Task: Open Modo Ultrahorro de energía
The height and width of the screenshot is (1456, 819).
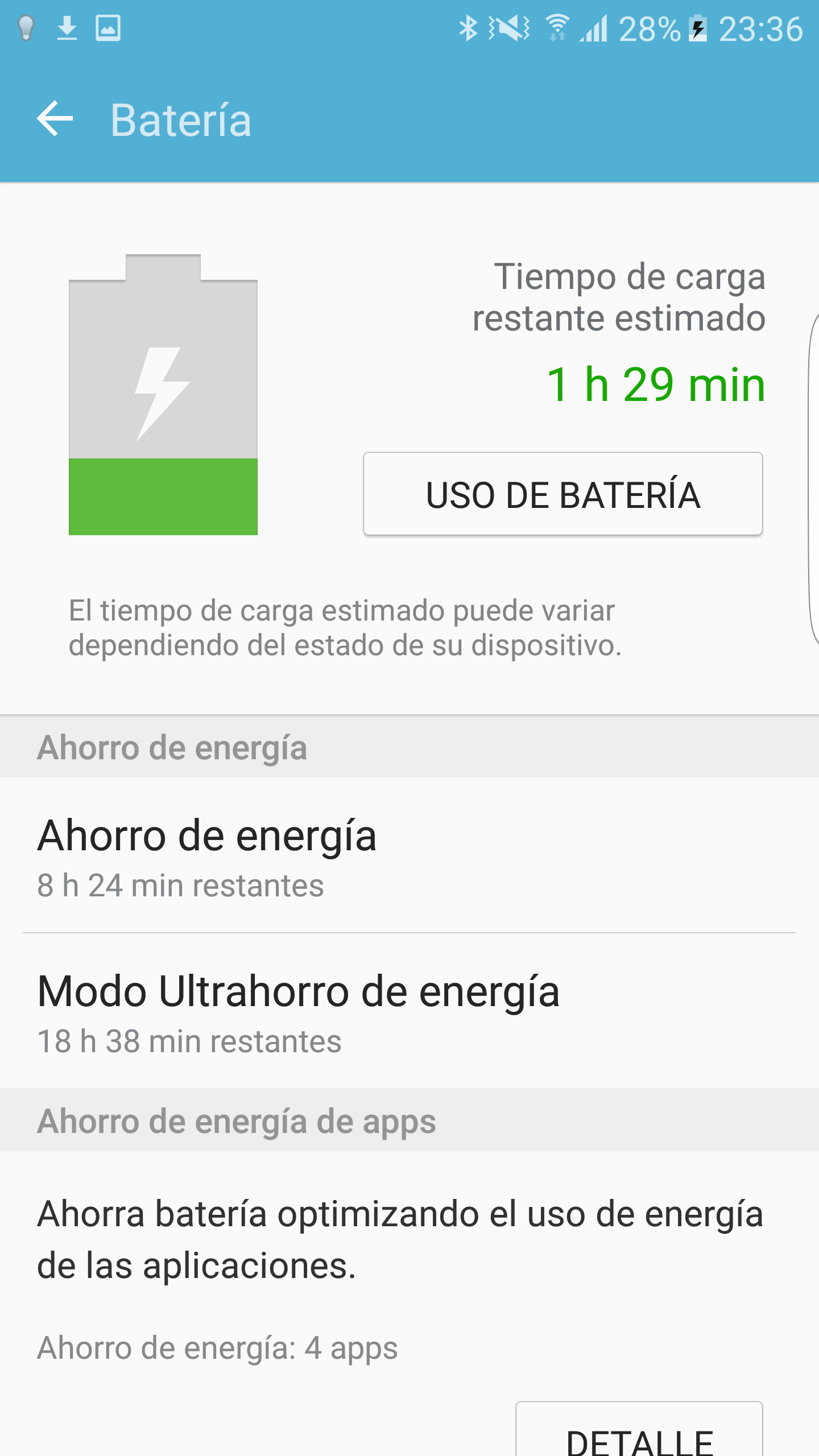Action: coord(409,1011)
